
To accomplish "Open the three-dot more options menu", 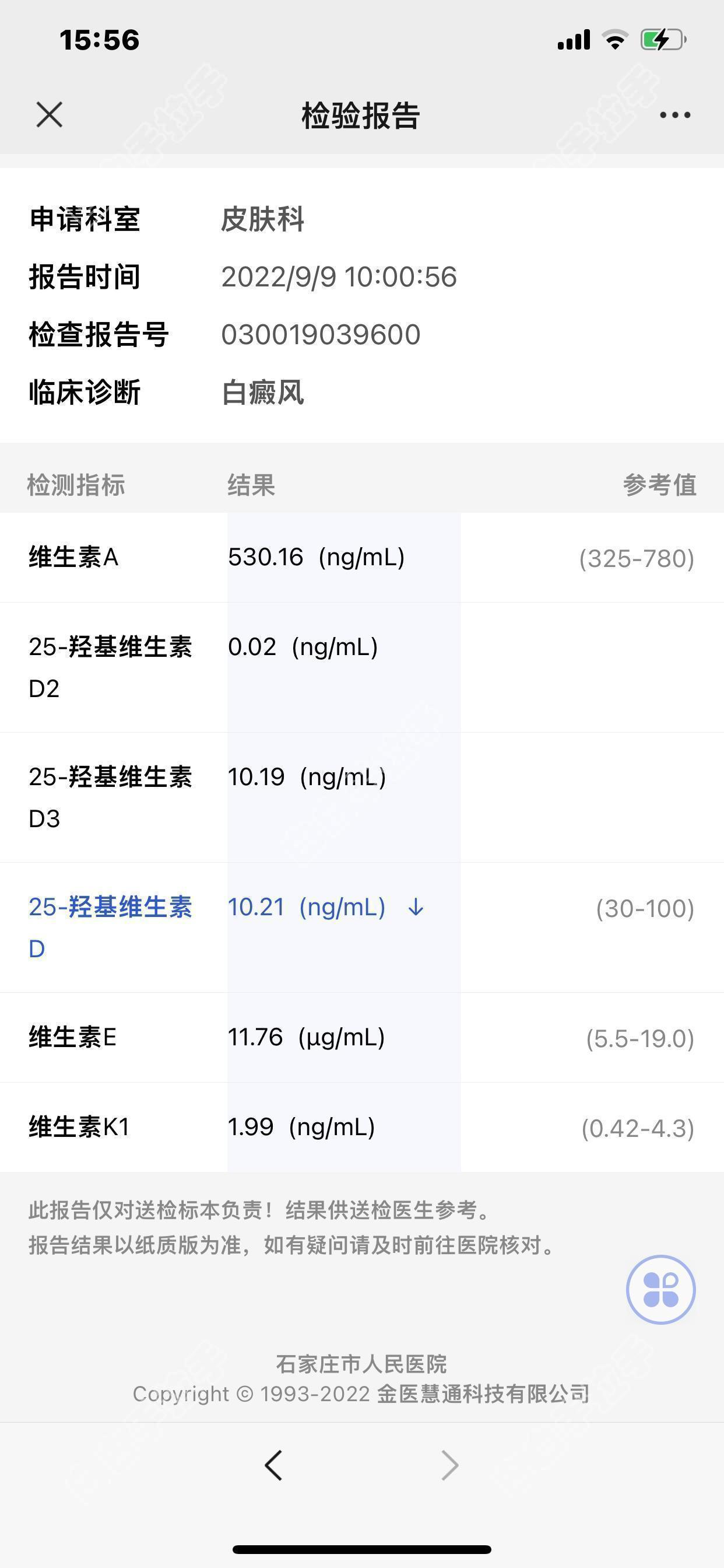I will click(x=676, y=114).
